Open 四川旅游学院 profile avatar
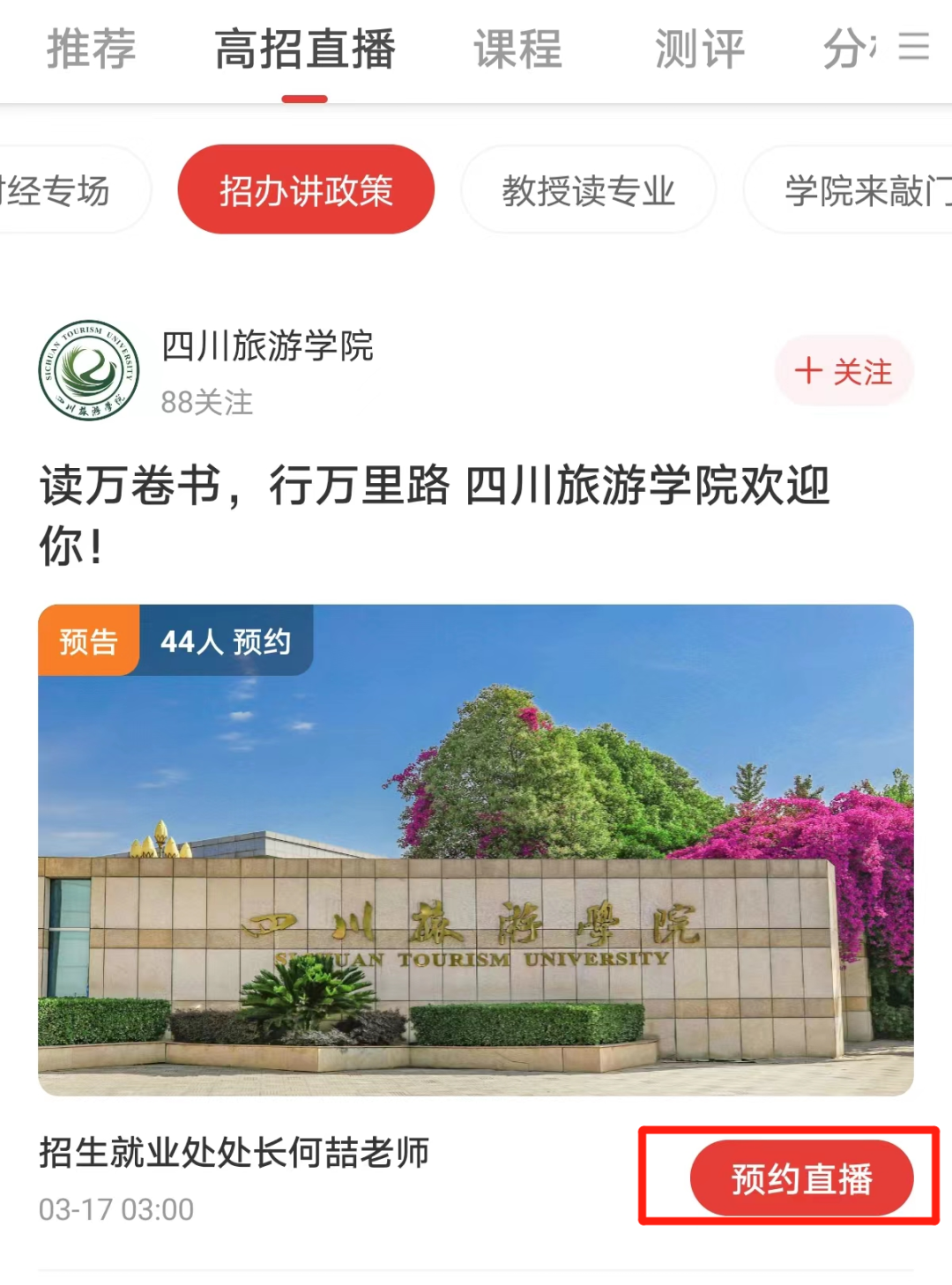 click(x=89, y=370)
